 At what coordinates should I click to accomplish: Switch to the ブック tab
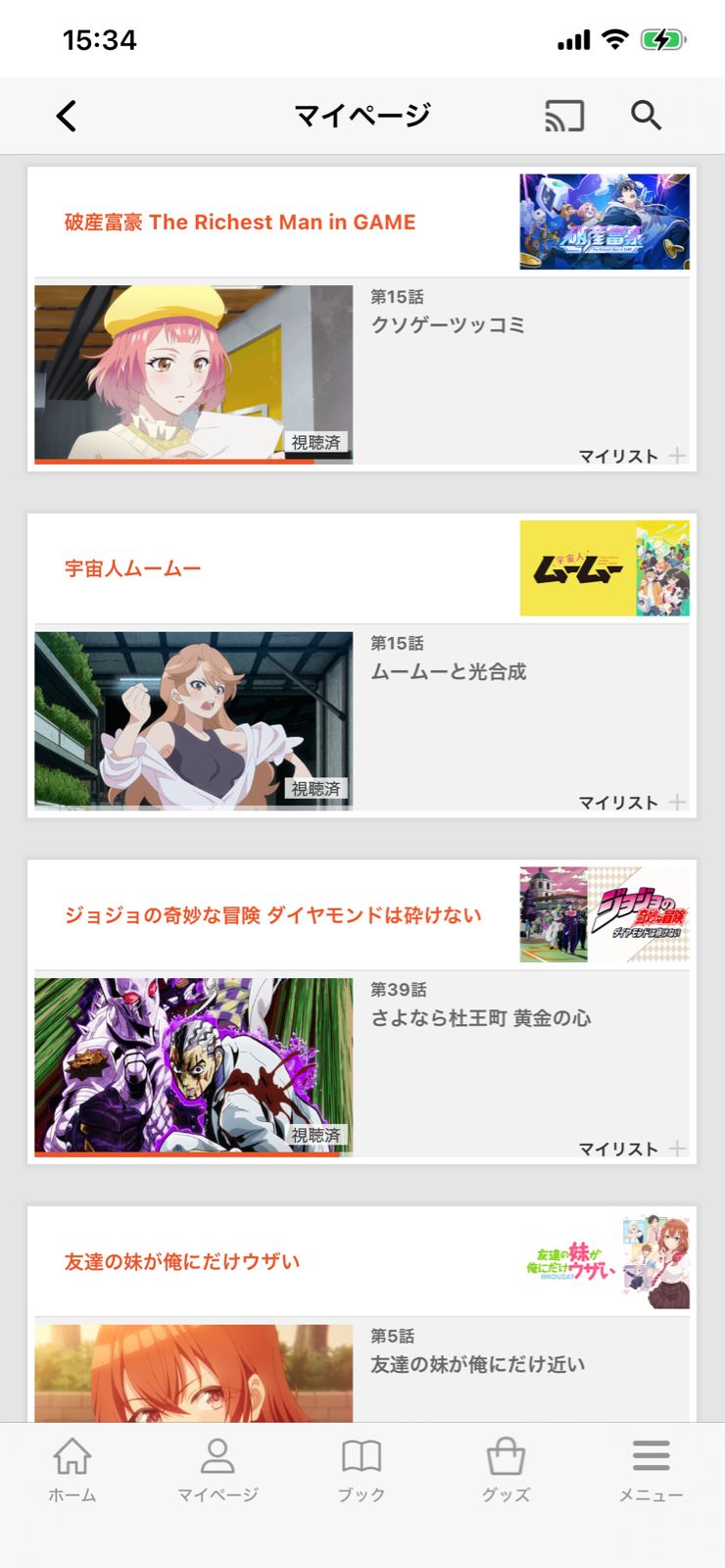[x=362, y=1469]
